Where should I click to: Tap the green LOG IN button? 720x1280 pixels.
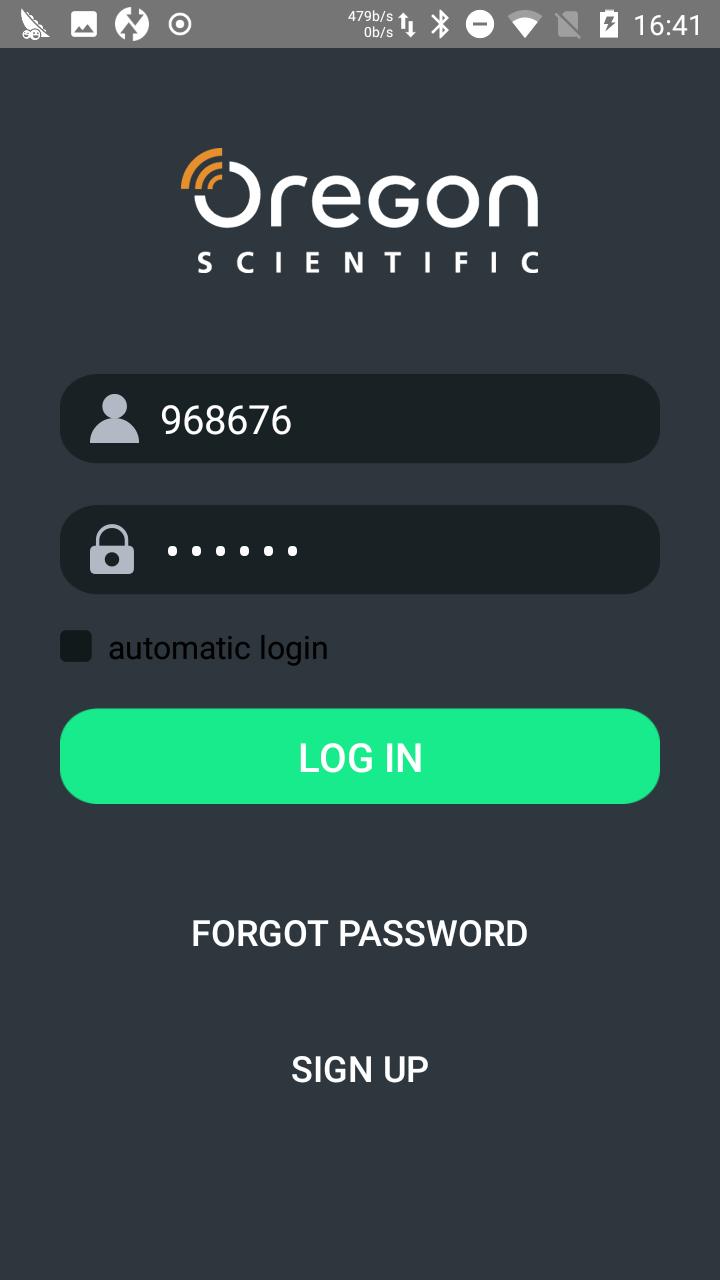pyautogui.click(x=360, y=757)
